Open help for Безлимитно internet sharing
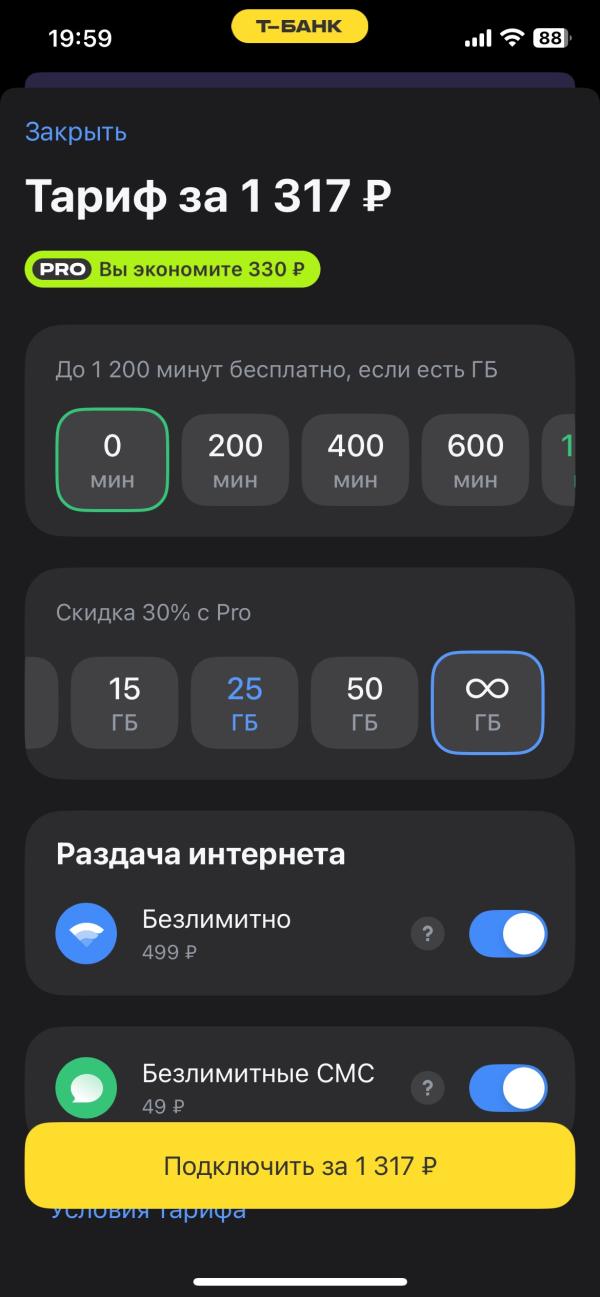Image resolution: width=600 pixels, height=1297 pixels. click(427, 934)
